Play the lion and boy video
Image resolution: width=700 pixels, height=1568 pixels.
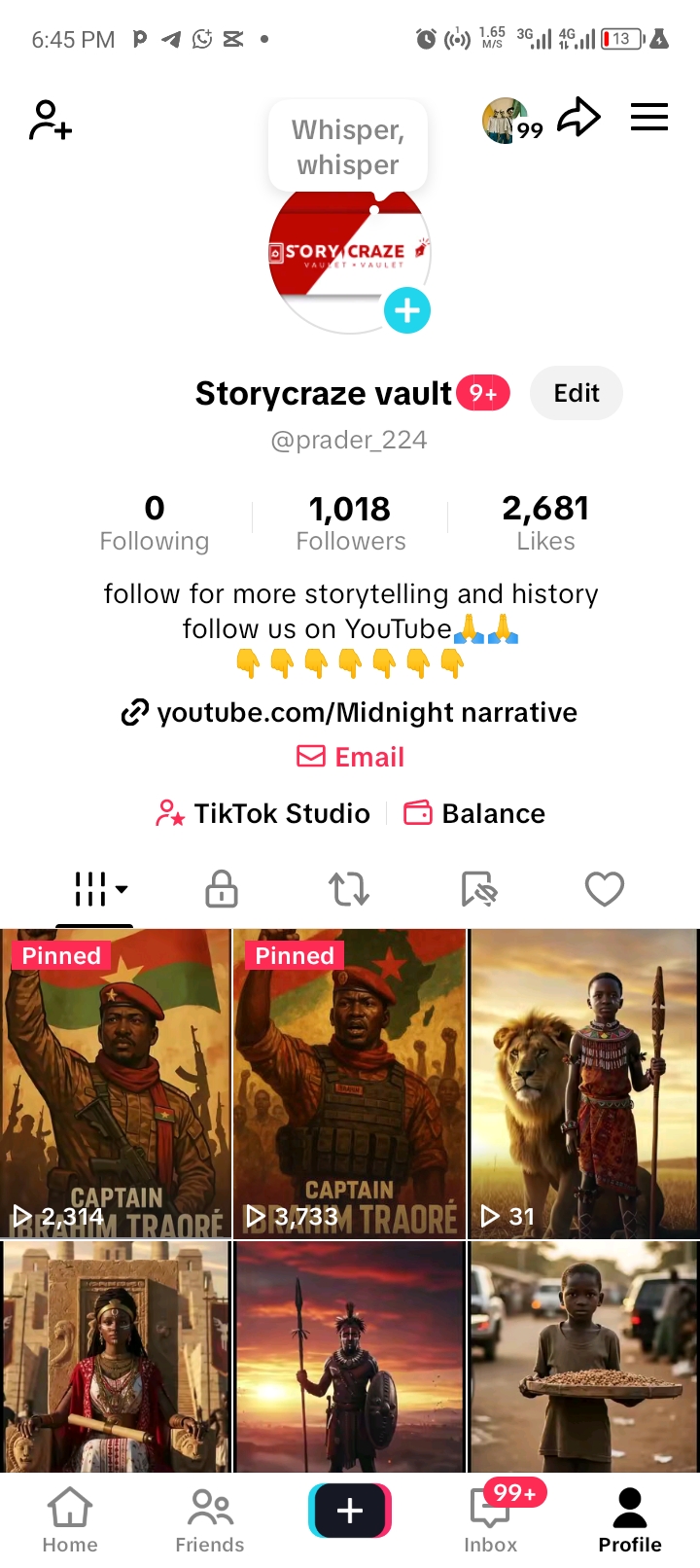(x=583, y=1083)
